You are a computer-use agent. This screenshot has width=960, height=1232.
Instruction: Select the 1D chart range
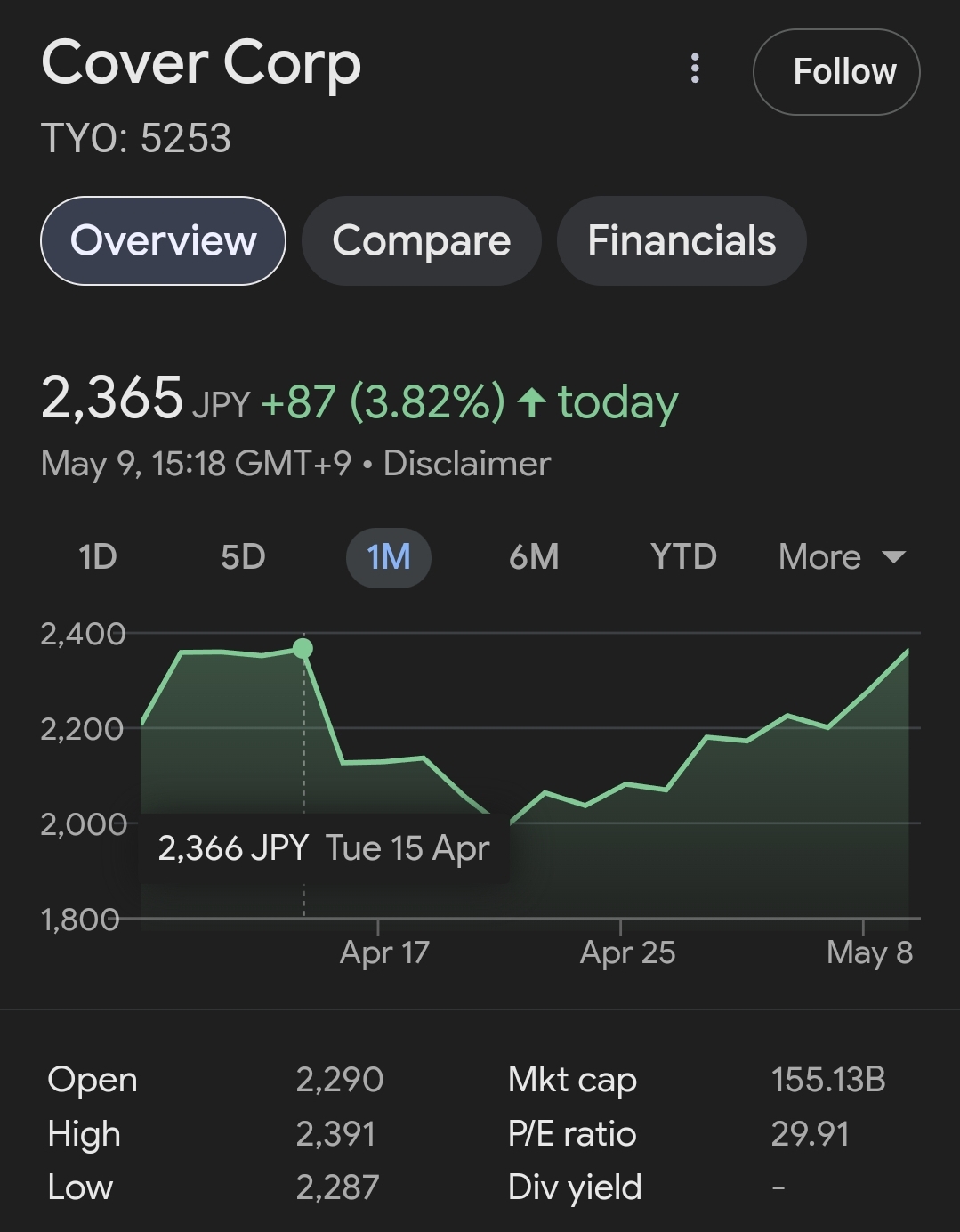click(98, 557)
